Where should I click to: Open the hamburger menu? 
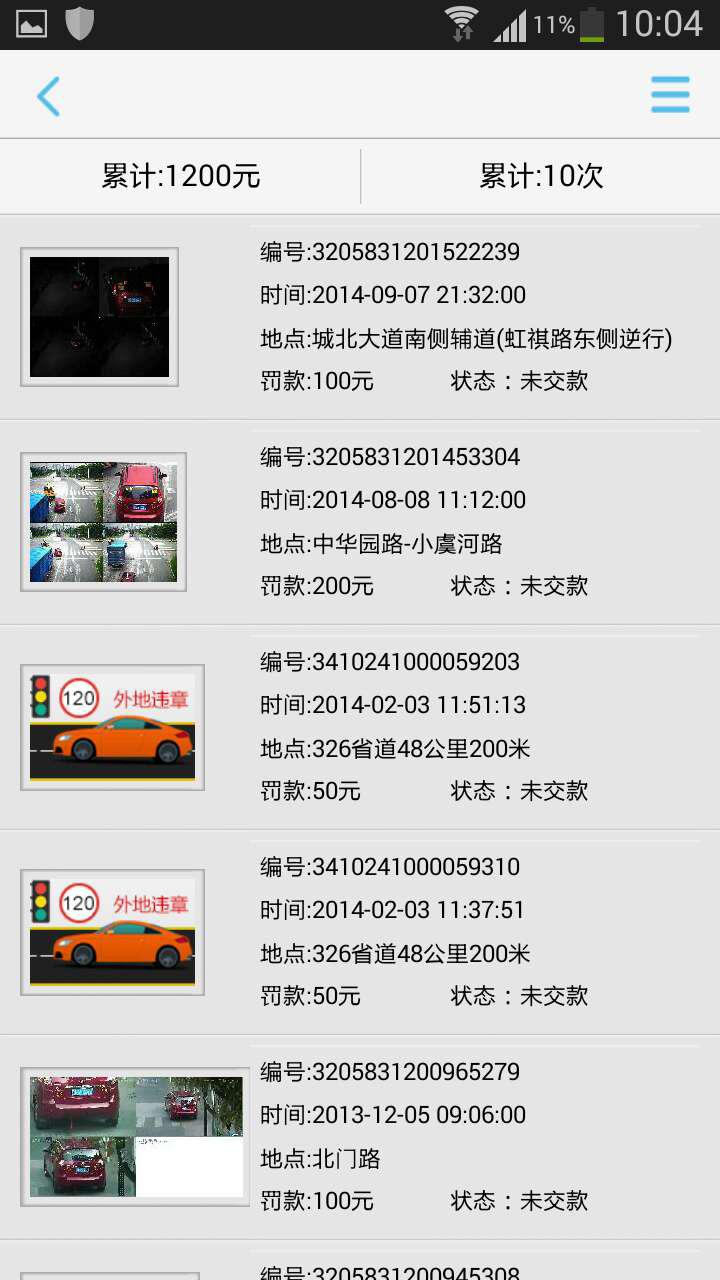pos(670,95)
